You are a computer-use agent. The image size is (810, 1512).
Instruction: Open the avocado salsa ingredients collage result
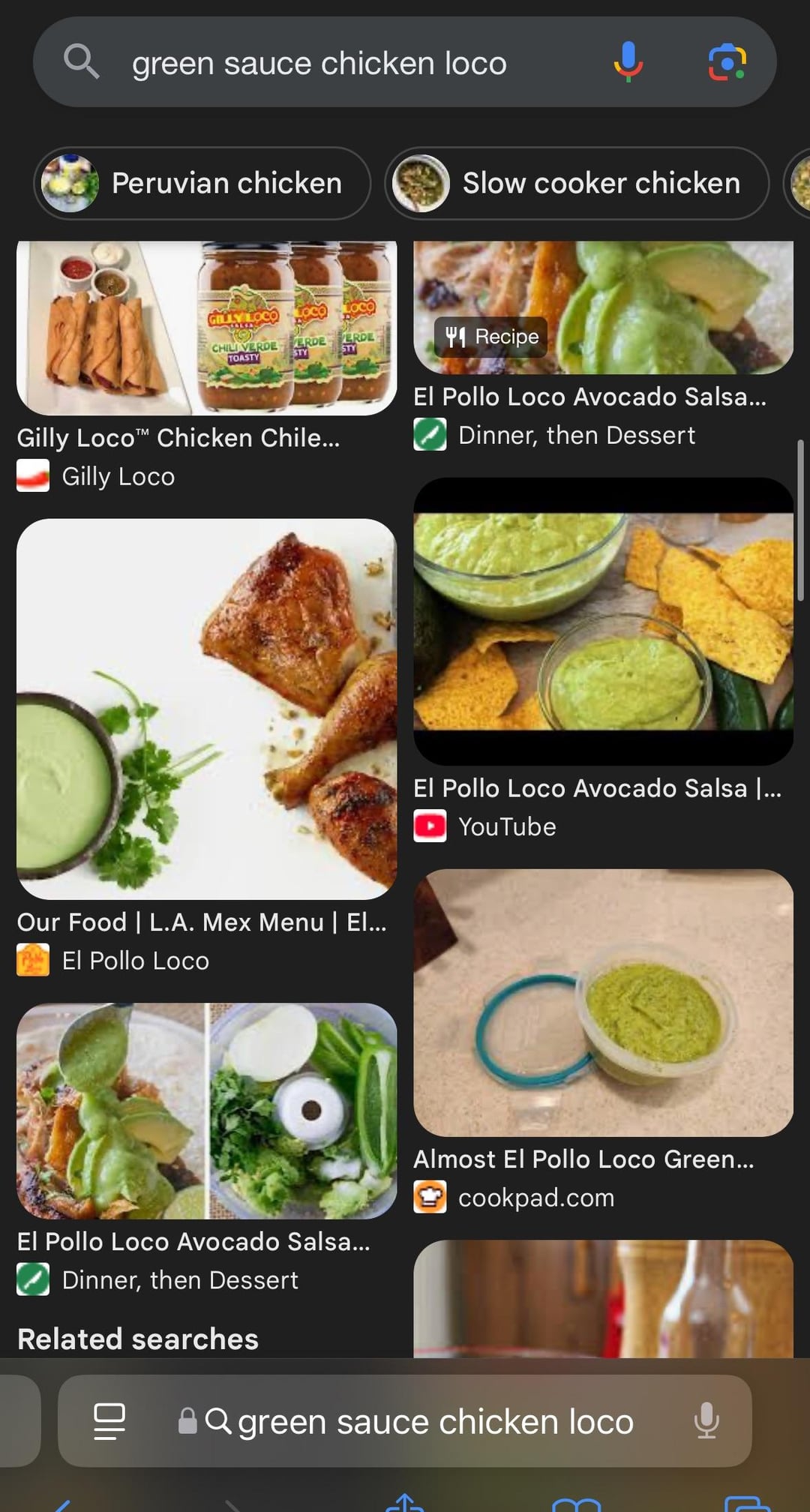point(206,1110)
